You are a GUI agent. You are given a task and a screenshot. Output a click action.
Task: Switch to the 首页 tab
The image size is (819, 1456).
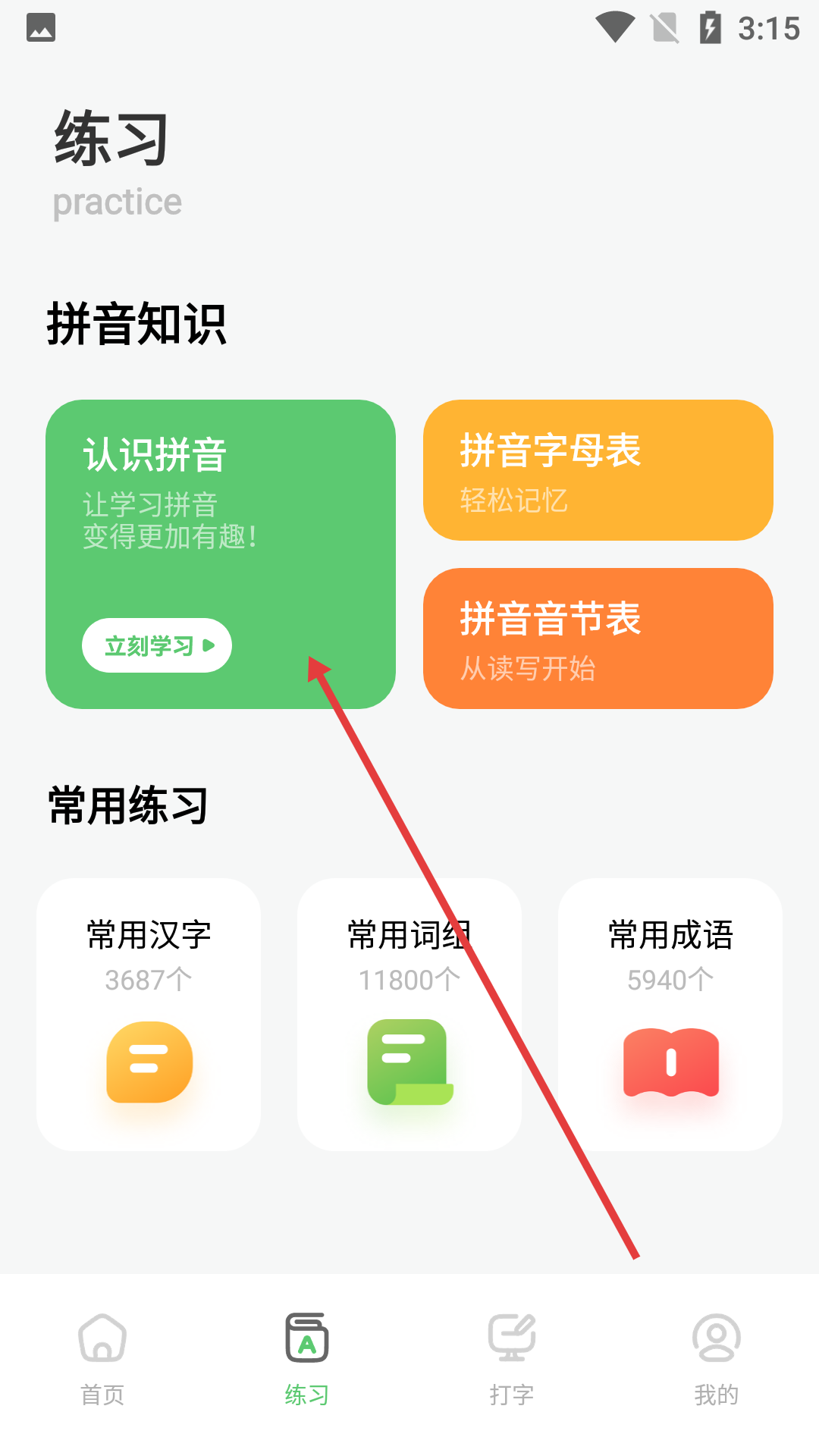point(102,1359)
